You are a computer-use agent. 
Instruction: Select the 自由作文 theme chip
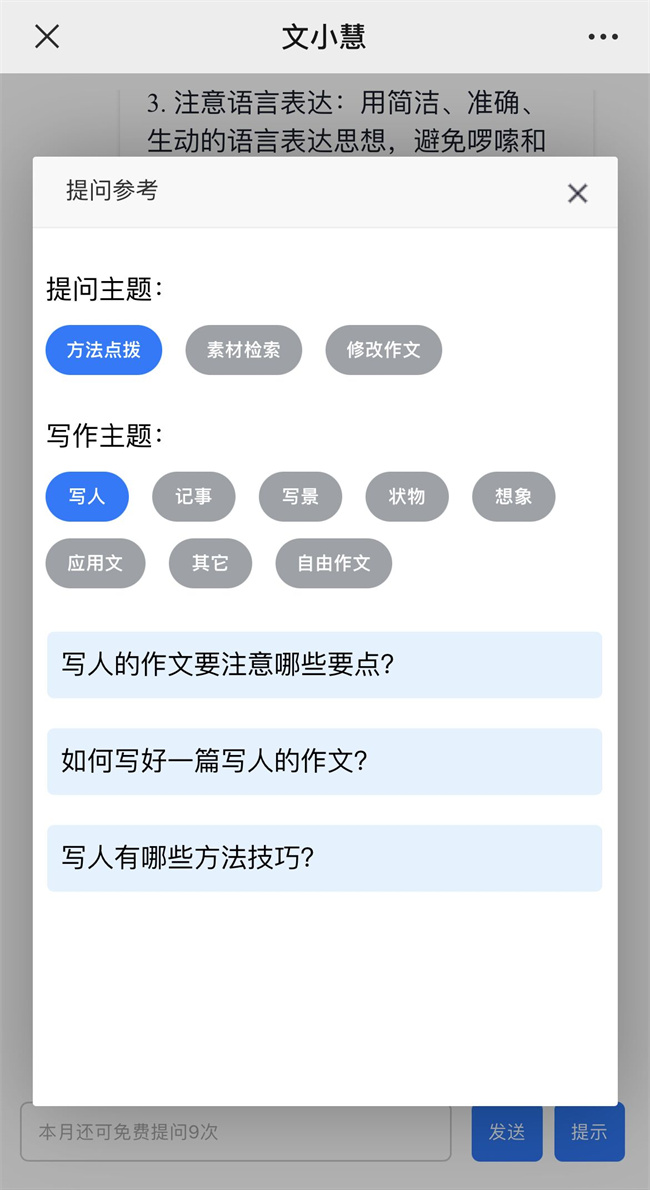333,563
